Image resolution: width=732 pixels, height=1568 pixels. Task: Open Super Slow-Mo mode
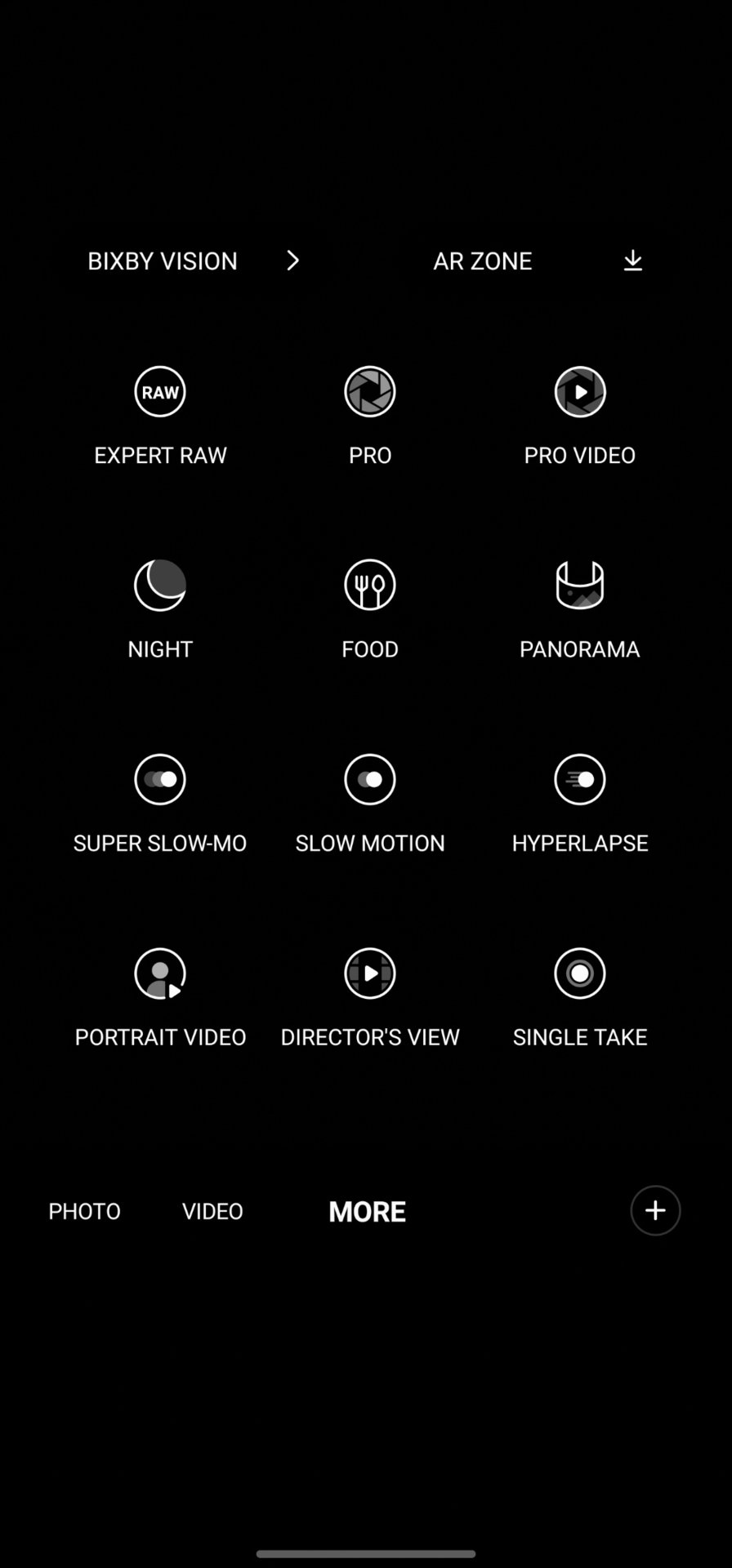click(160, 780)
